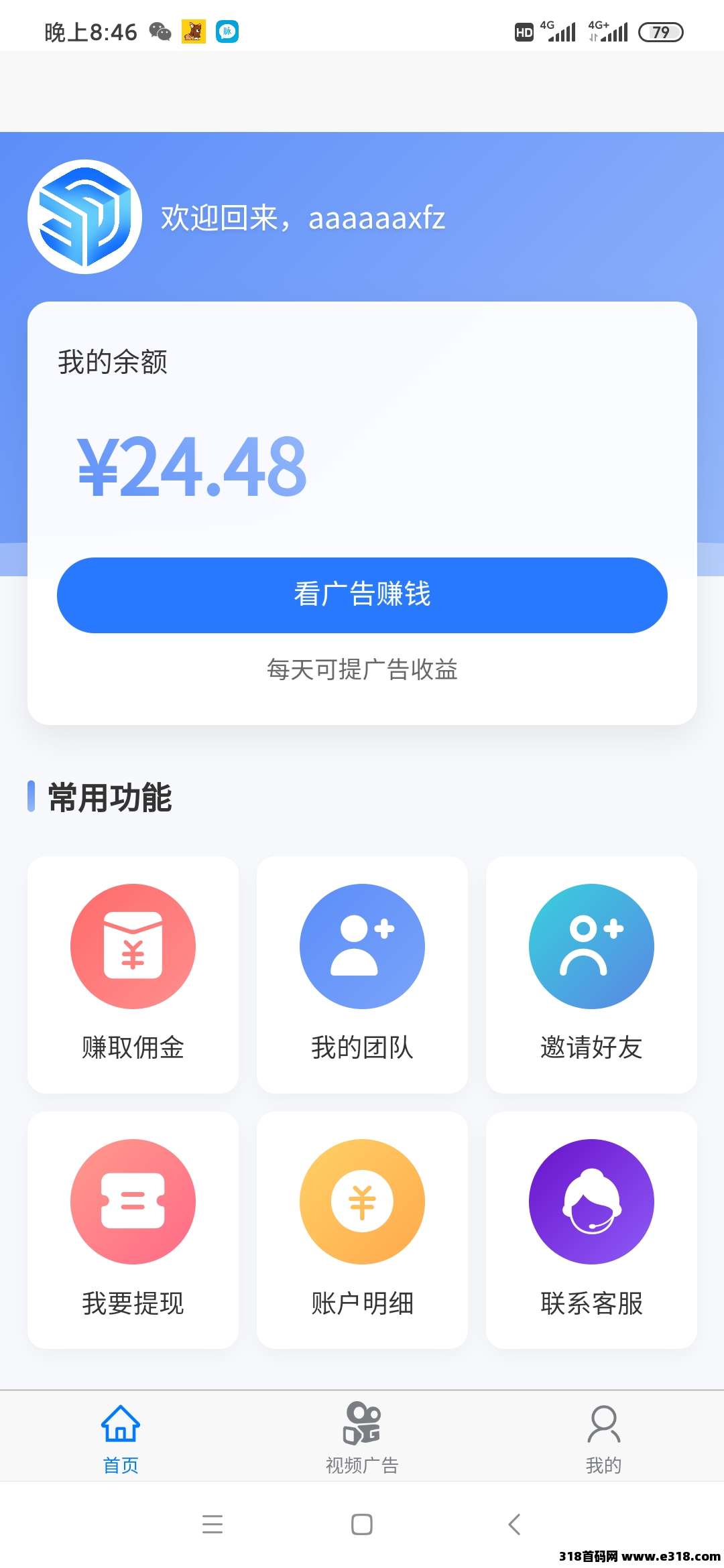Open 我要提现 to withdraw
Image resolution: width=724 pixels, height=1568 pixels.
[133, 1230]
